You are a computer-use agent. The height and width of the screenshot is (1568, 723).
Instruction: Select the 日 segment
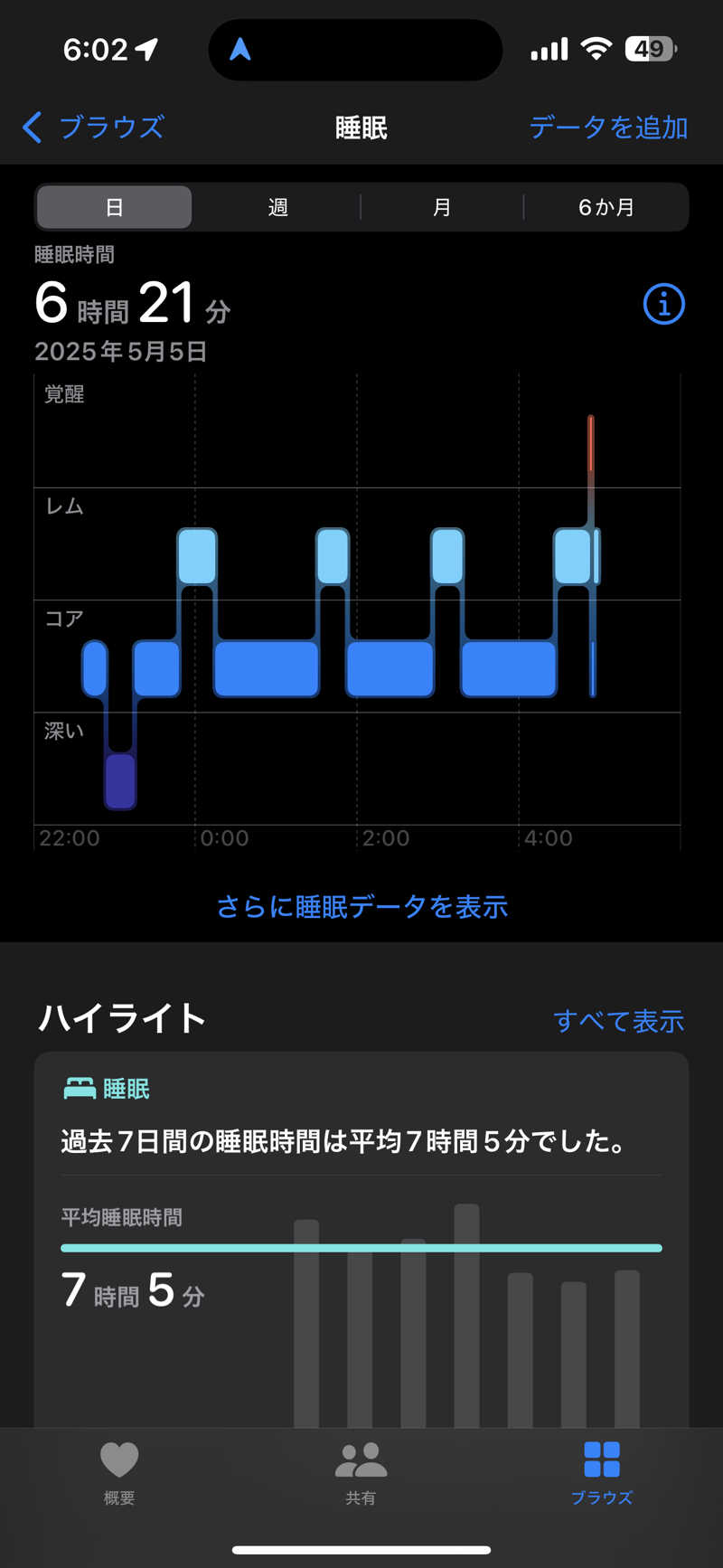click(x=115, y=208)
